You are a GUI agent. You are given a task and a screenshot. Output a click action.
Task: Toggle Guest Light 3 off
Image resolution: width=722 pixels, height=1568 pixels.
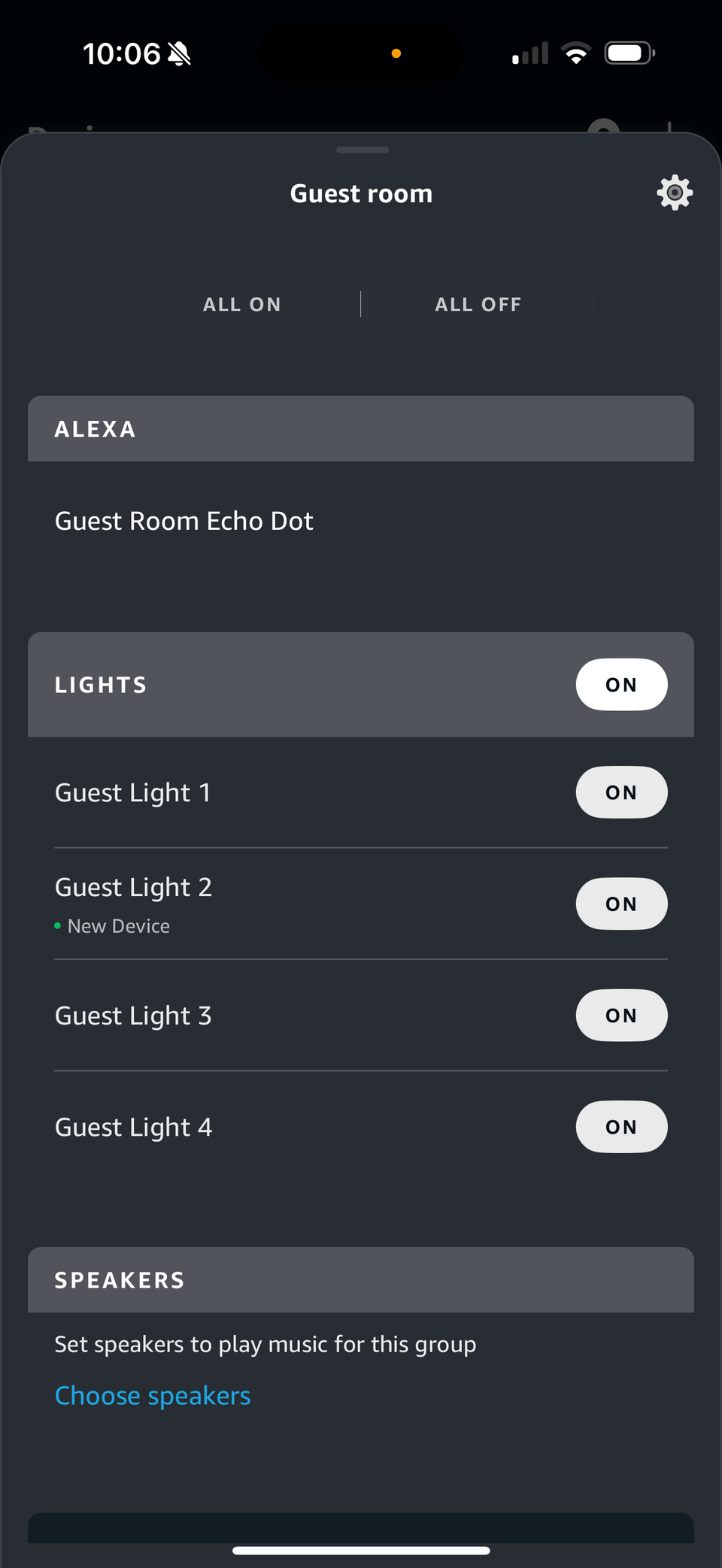(x=621, y=1015)
